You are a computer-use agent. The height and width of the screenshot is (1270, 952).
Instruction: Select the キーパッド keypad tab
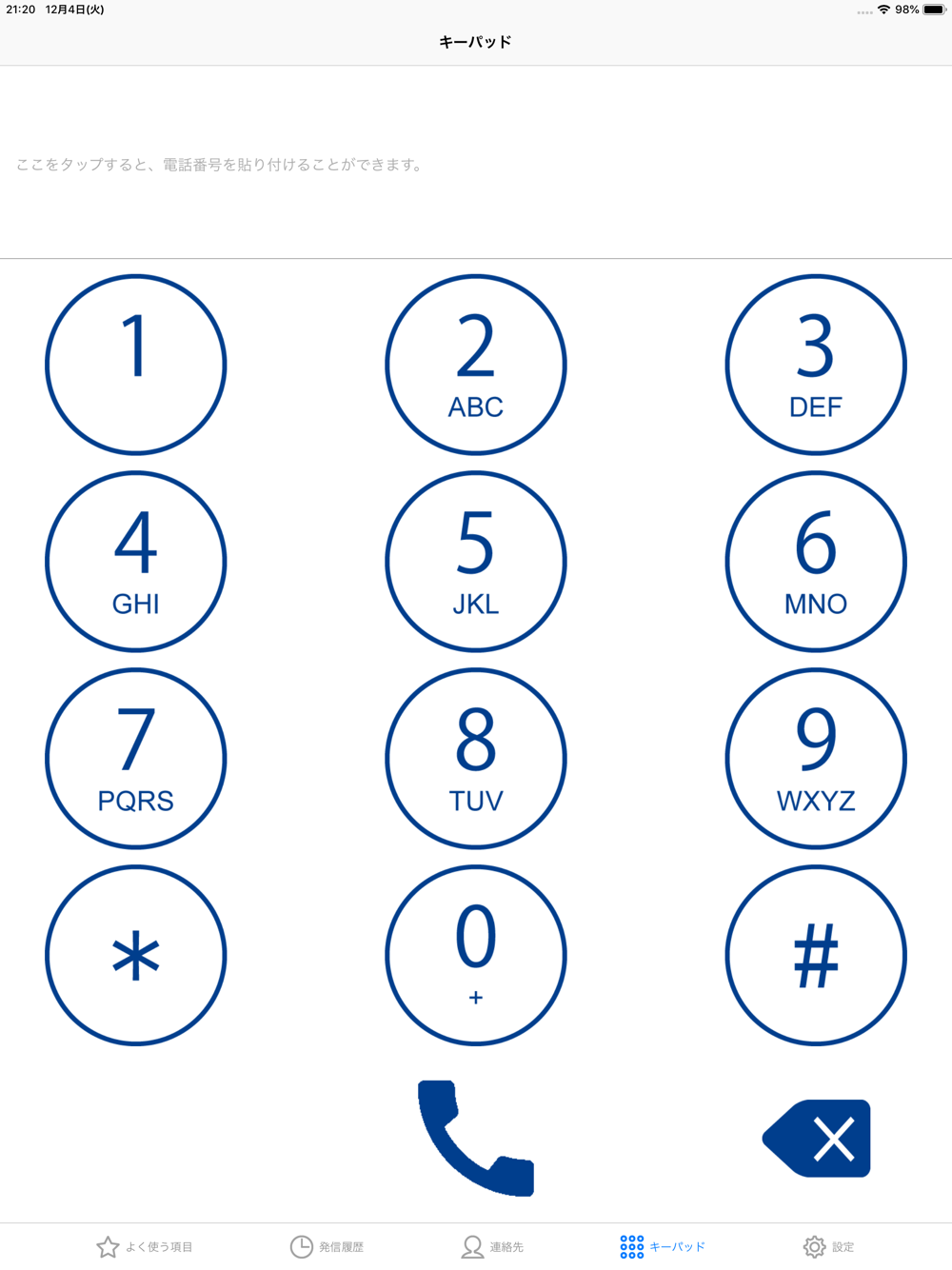point(663,1246)
